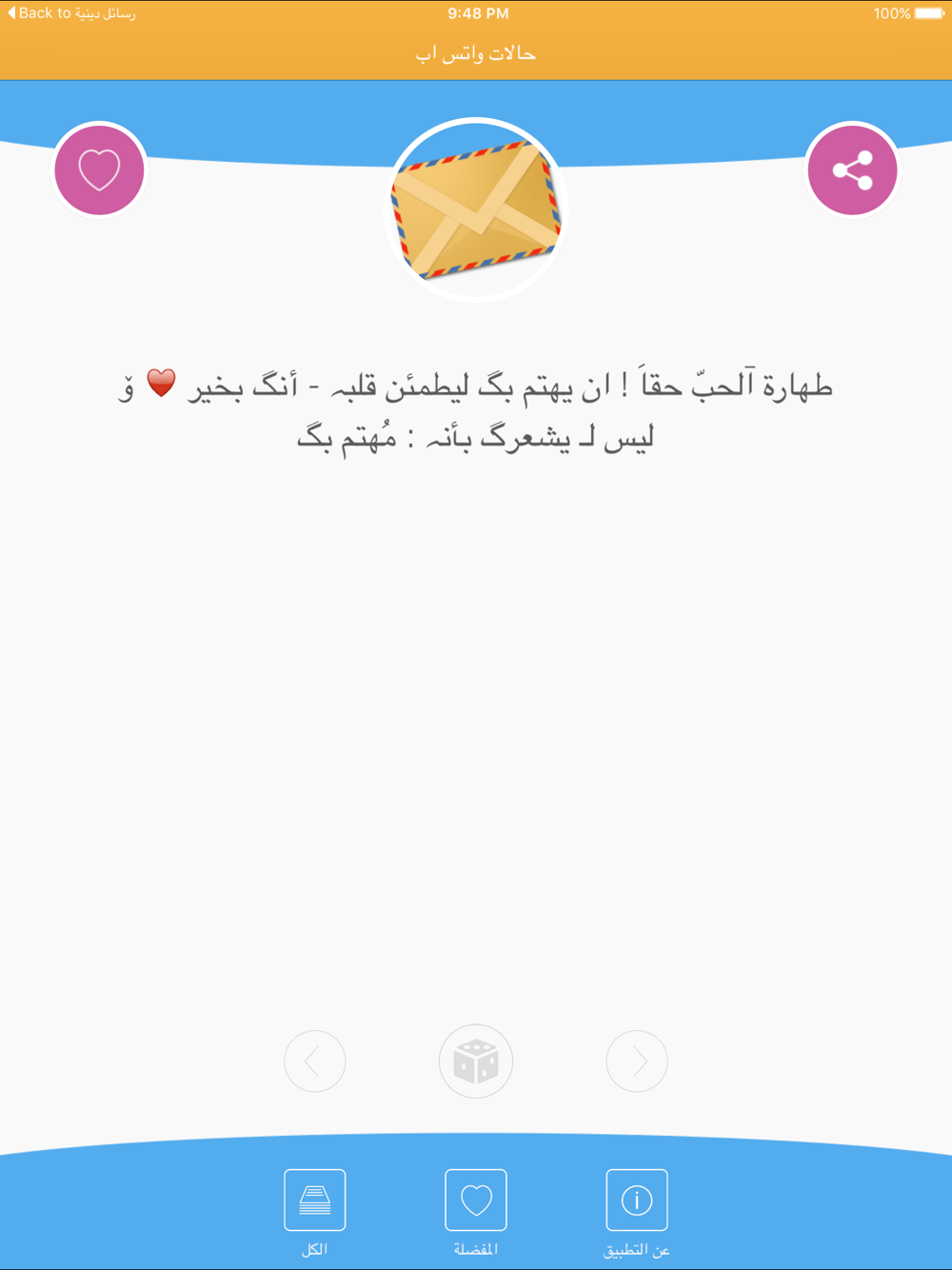Go to the previous message arrow
This screenshot has width=952, height=1270.
(x=314, y=1061)
